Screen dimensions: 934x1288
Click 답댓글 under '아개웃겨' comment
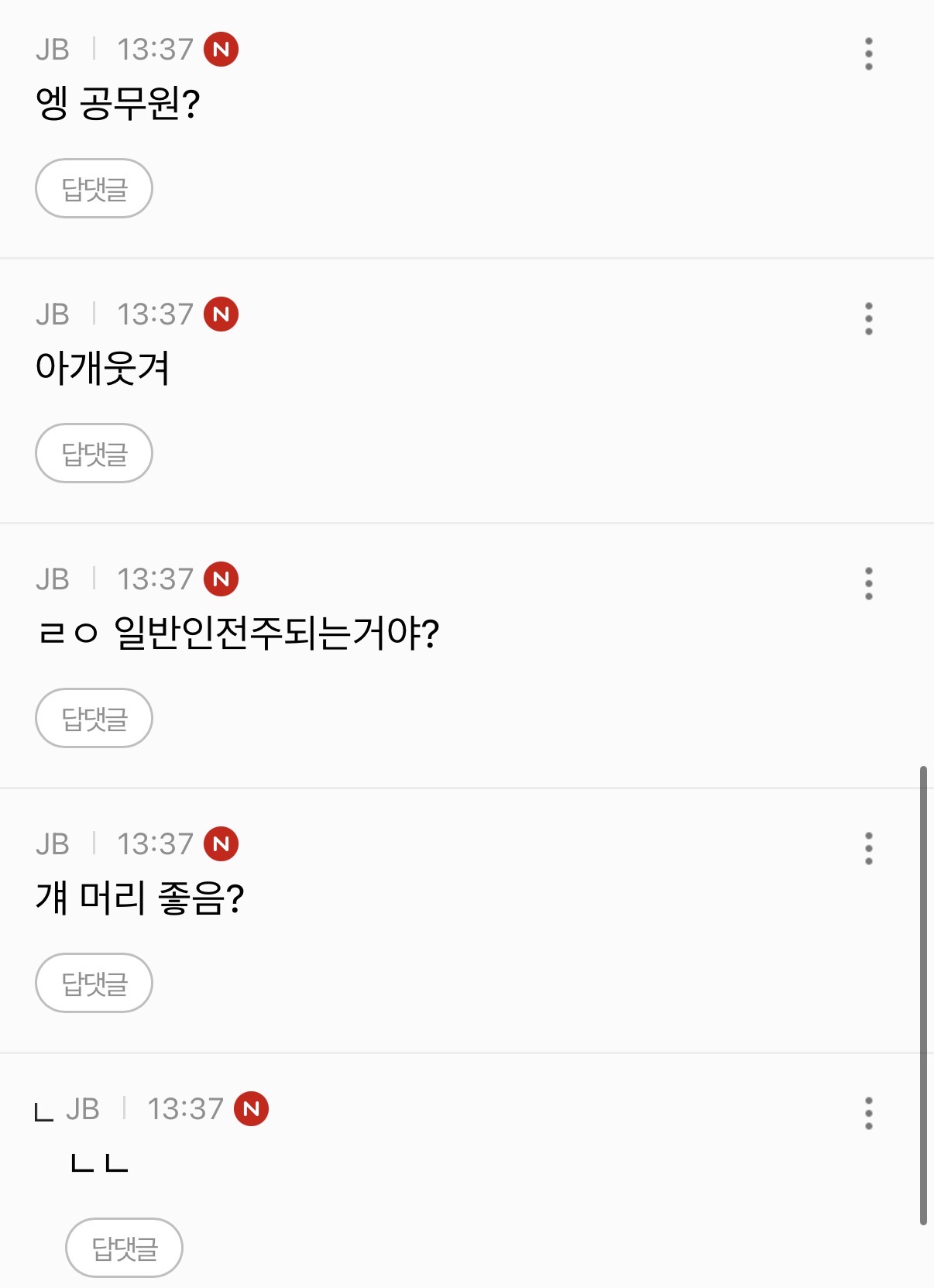(x=93, y=453)
